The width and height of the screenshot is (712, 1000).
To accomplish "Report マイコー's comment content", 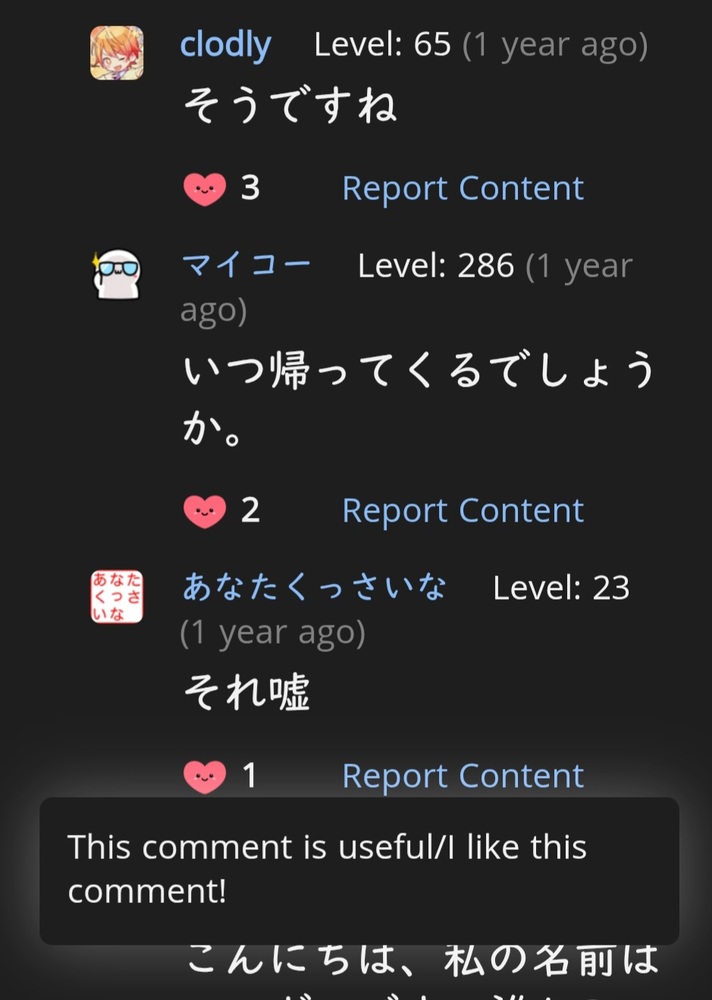I will (x=462, y=511).
